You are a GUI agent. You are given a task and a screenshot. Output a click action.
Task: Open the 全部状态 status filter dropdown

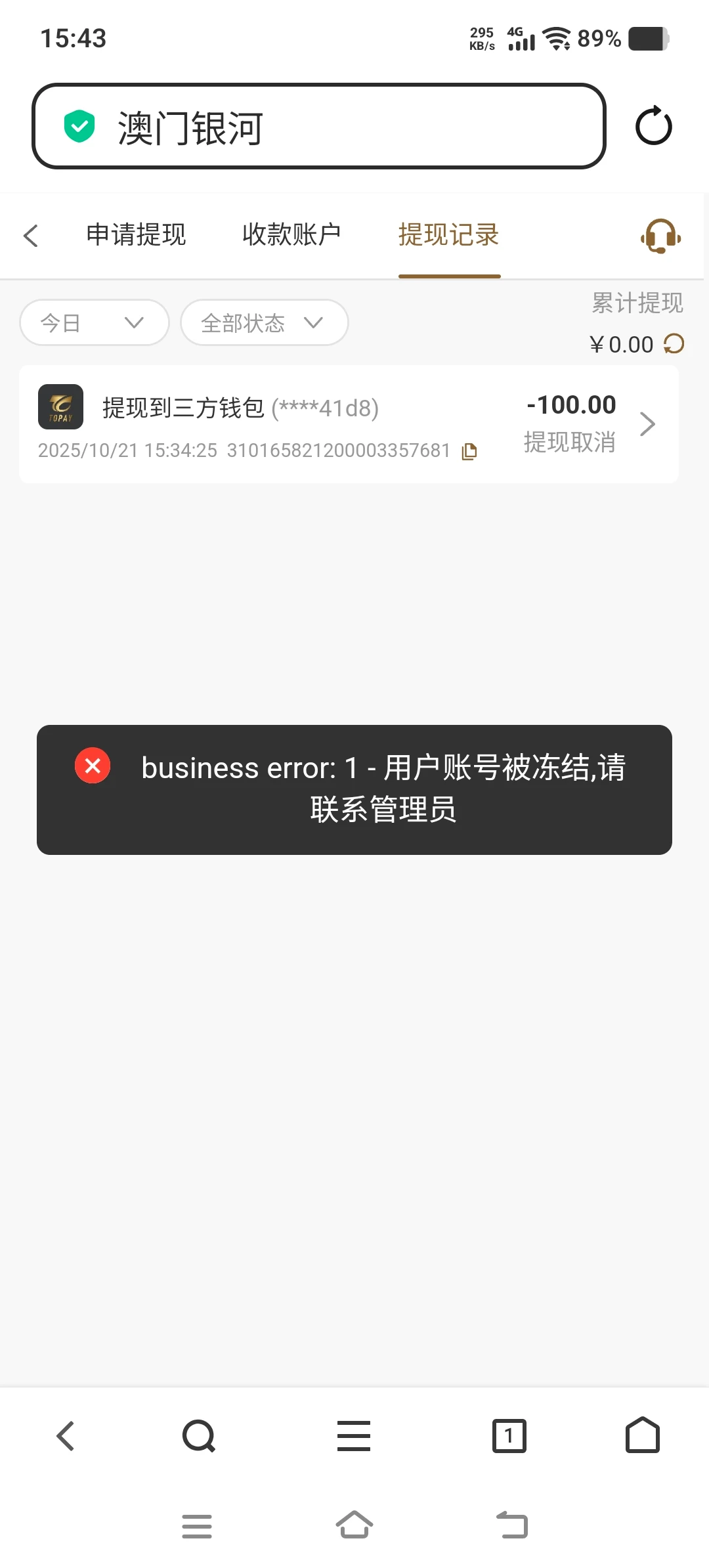[x=264, y=322]
